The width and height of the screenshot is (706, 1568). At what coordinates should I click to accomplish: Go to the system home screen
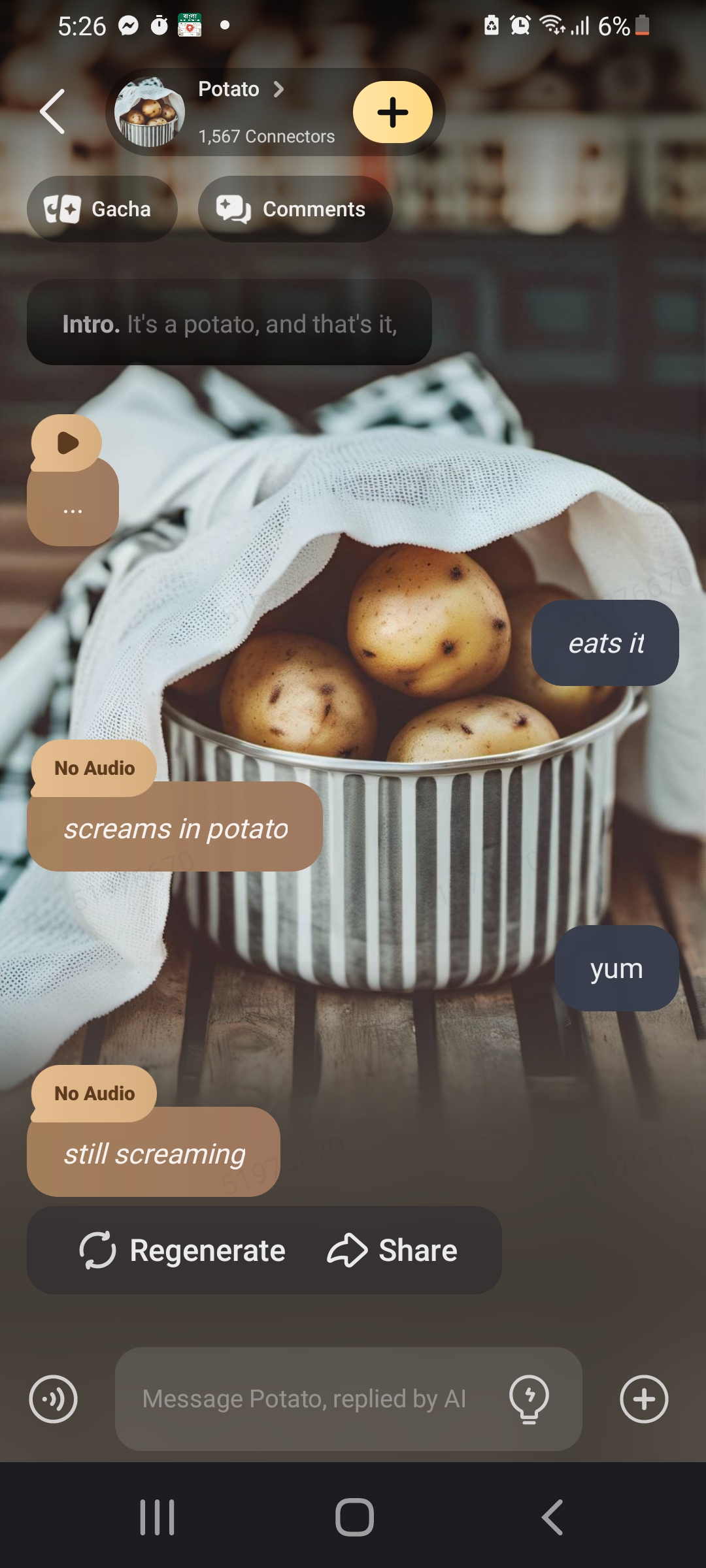click(354, 1517)
